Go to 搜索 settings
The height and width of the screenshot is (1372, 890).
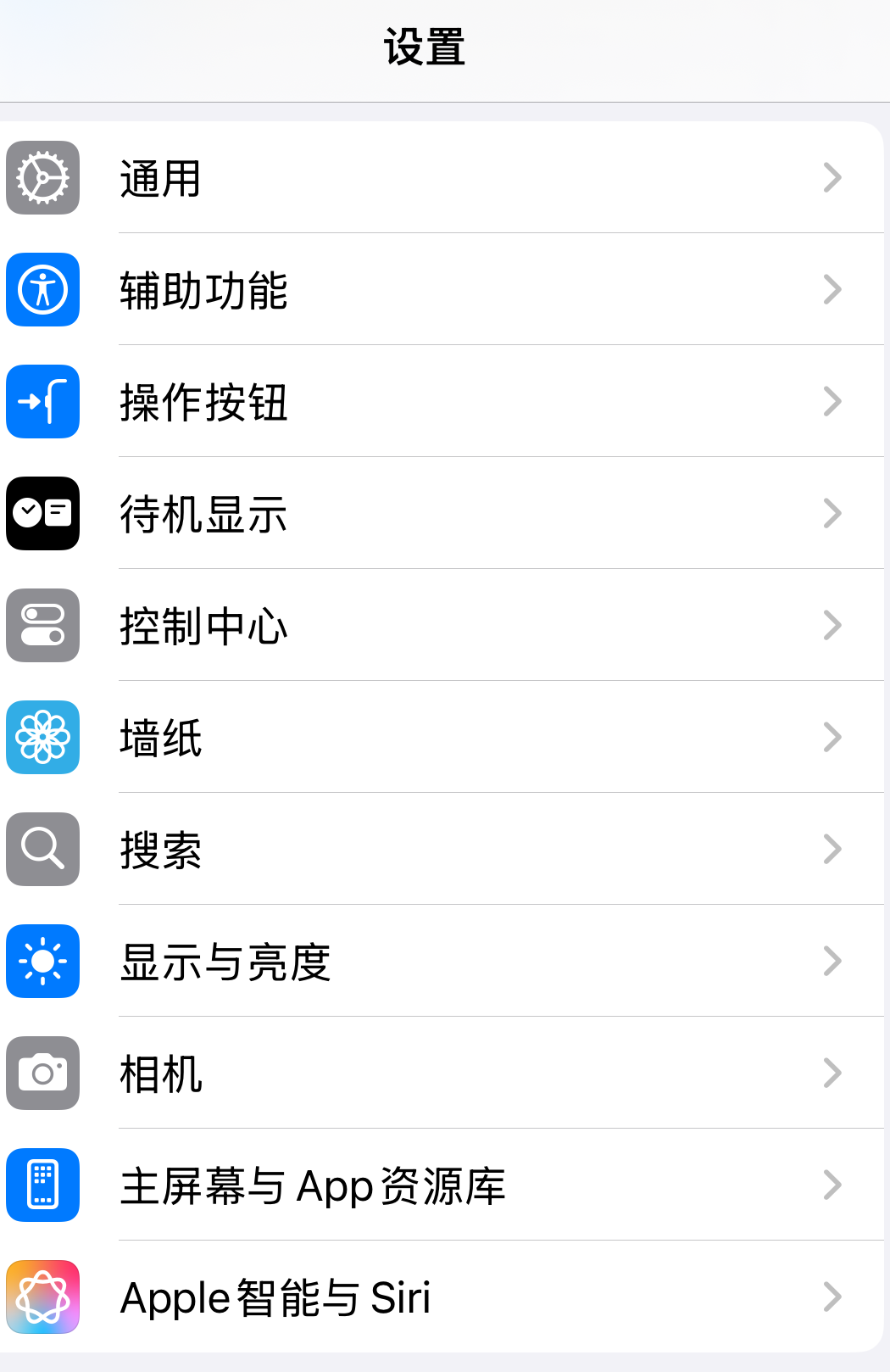coord(441,850)
